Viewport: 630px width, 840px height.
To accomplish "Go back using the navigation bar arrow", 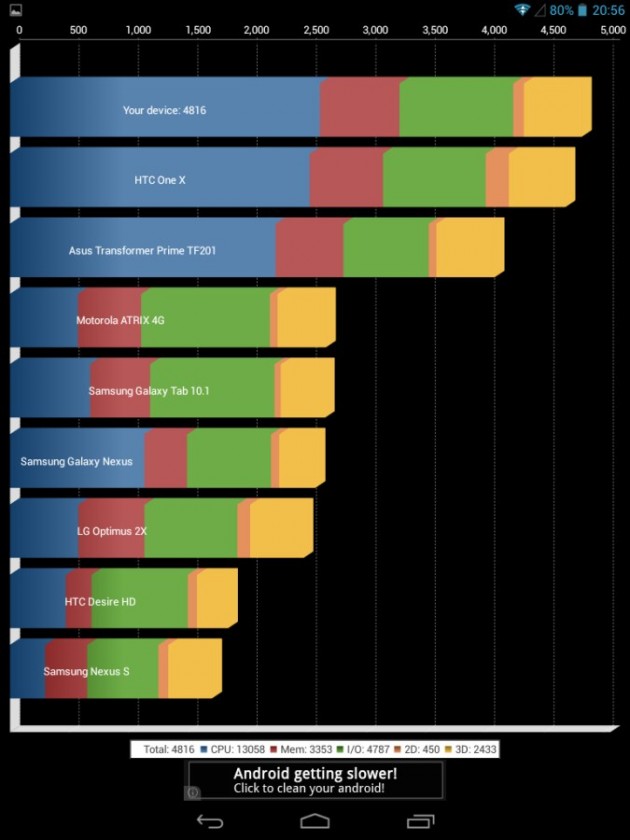I will click(210, 821).
